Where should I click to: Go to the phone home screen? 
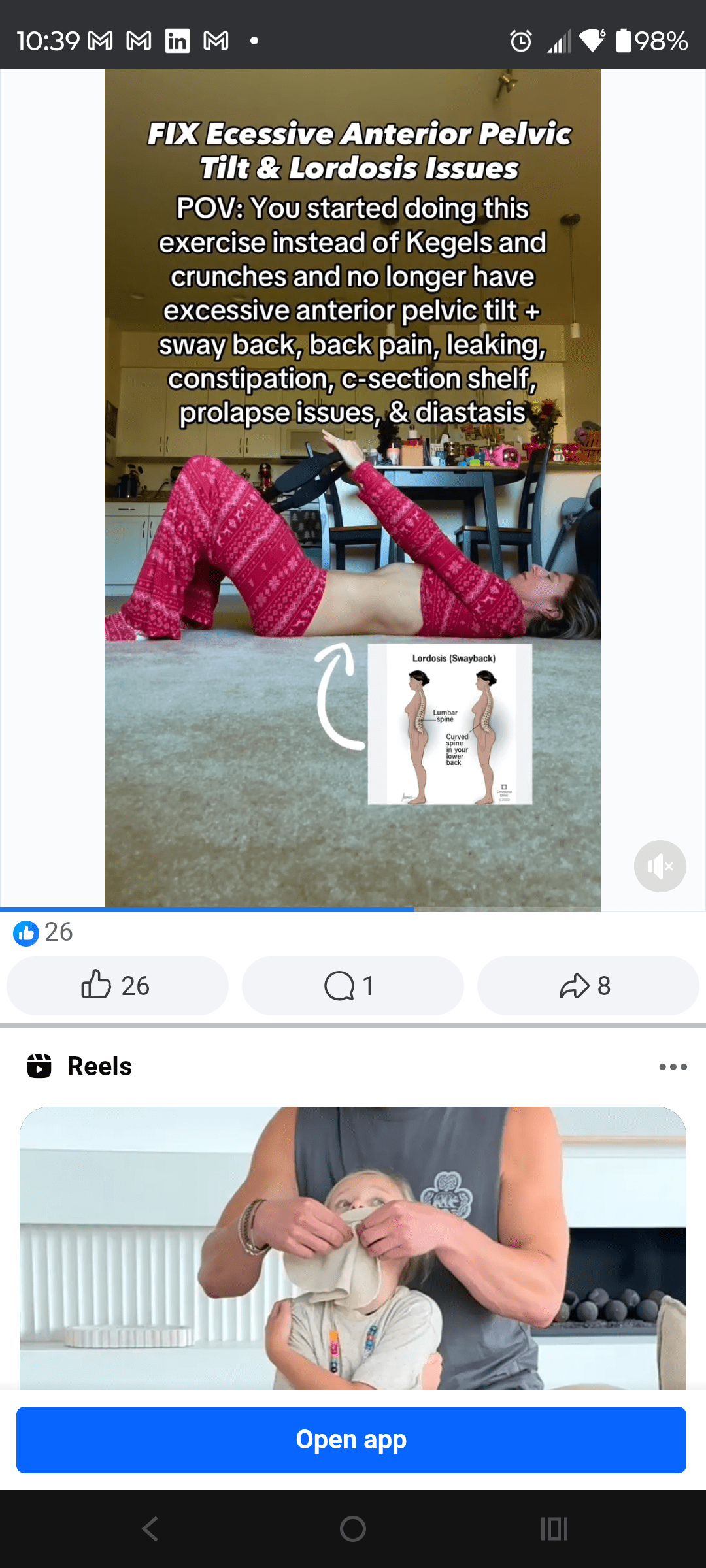coord(353,1529)
